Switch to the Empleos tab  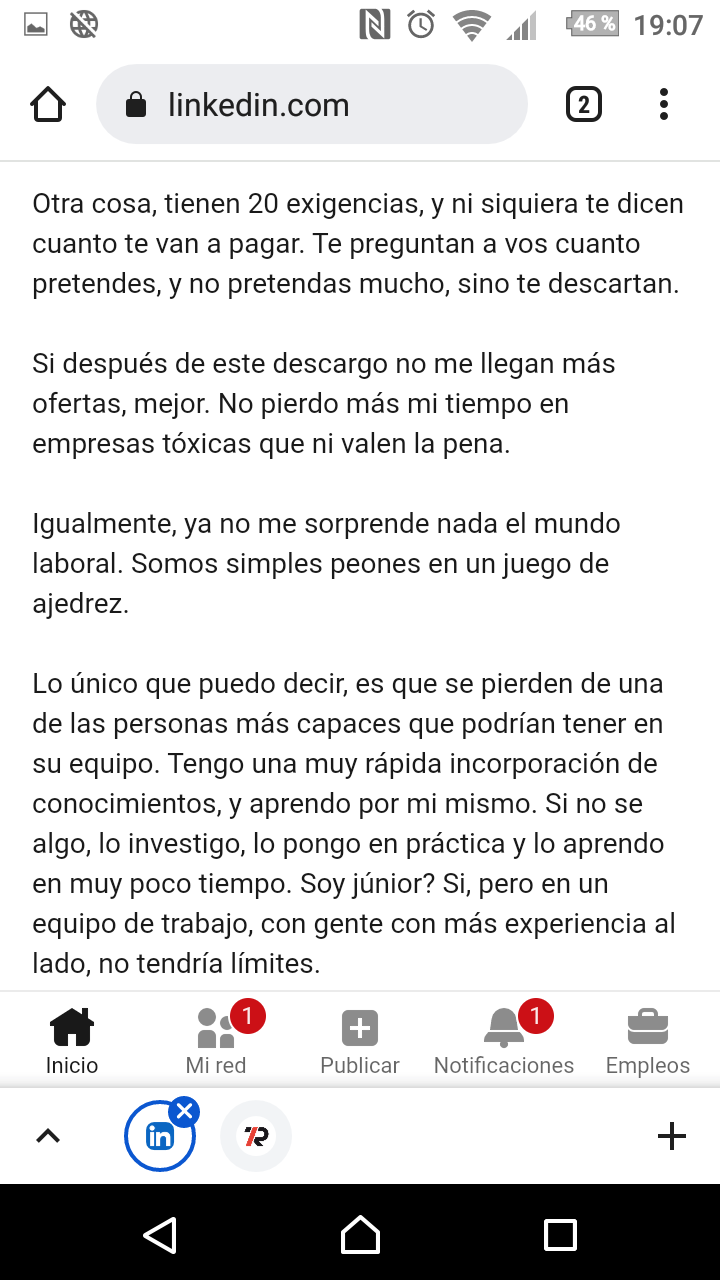[x=648, y=1041]
